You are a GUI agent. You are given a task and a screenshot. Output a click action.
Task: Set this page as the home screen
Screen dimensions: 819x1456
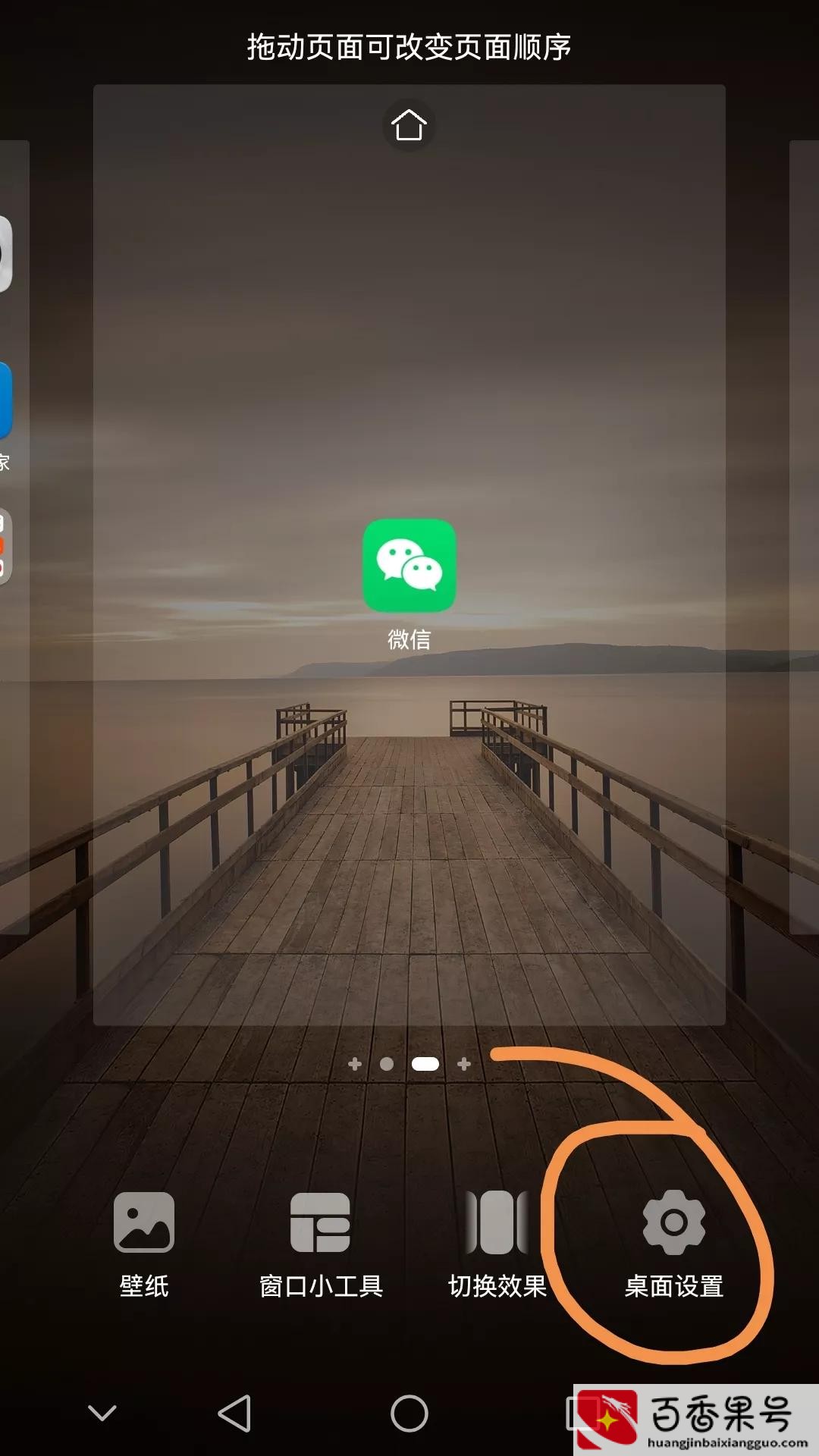(x=409, y=125)
